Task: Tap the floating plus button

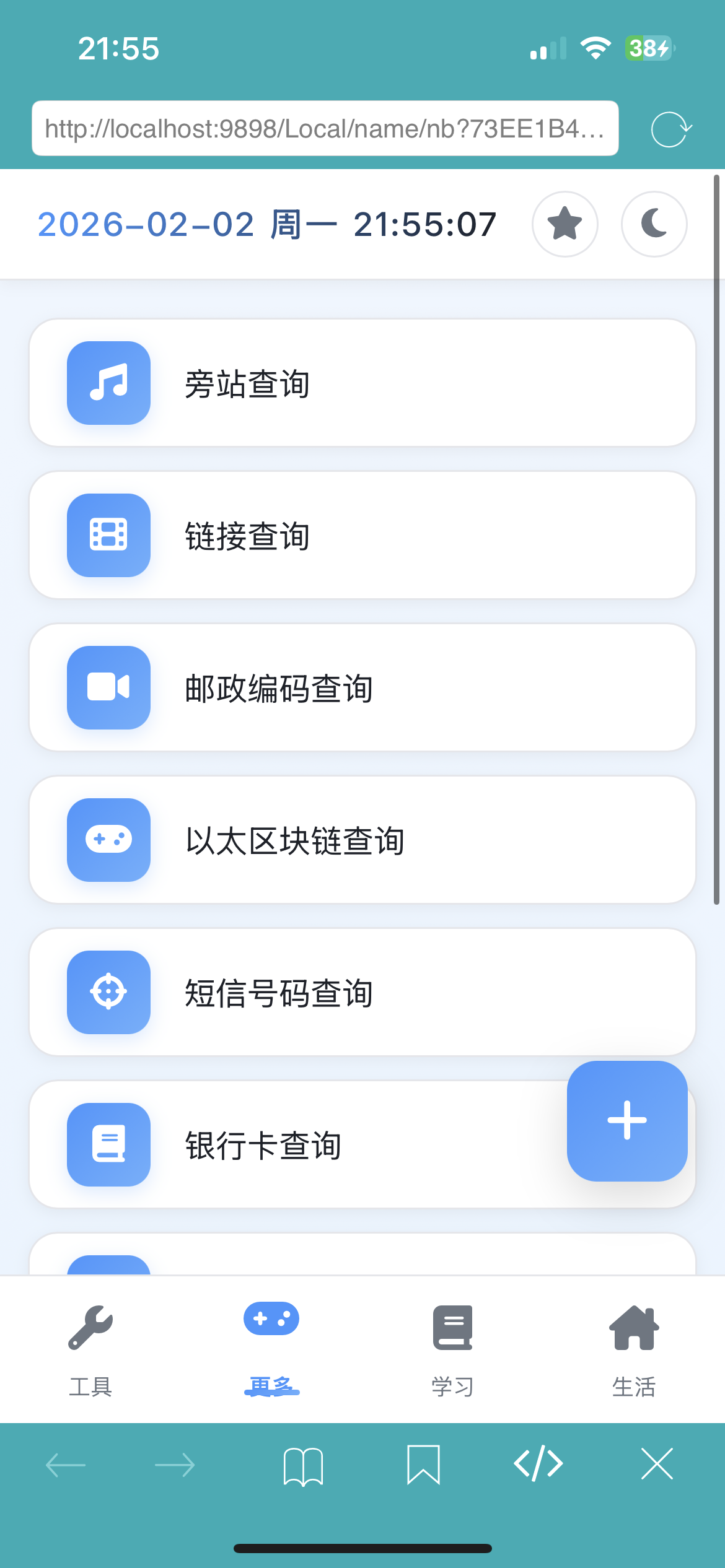Action: tap(627, 1120)
